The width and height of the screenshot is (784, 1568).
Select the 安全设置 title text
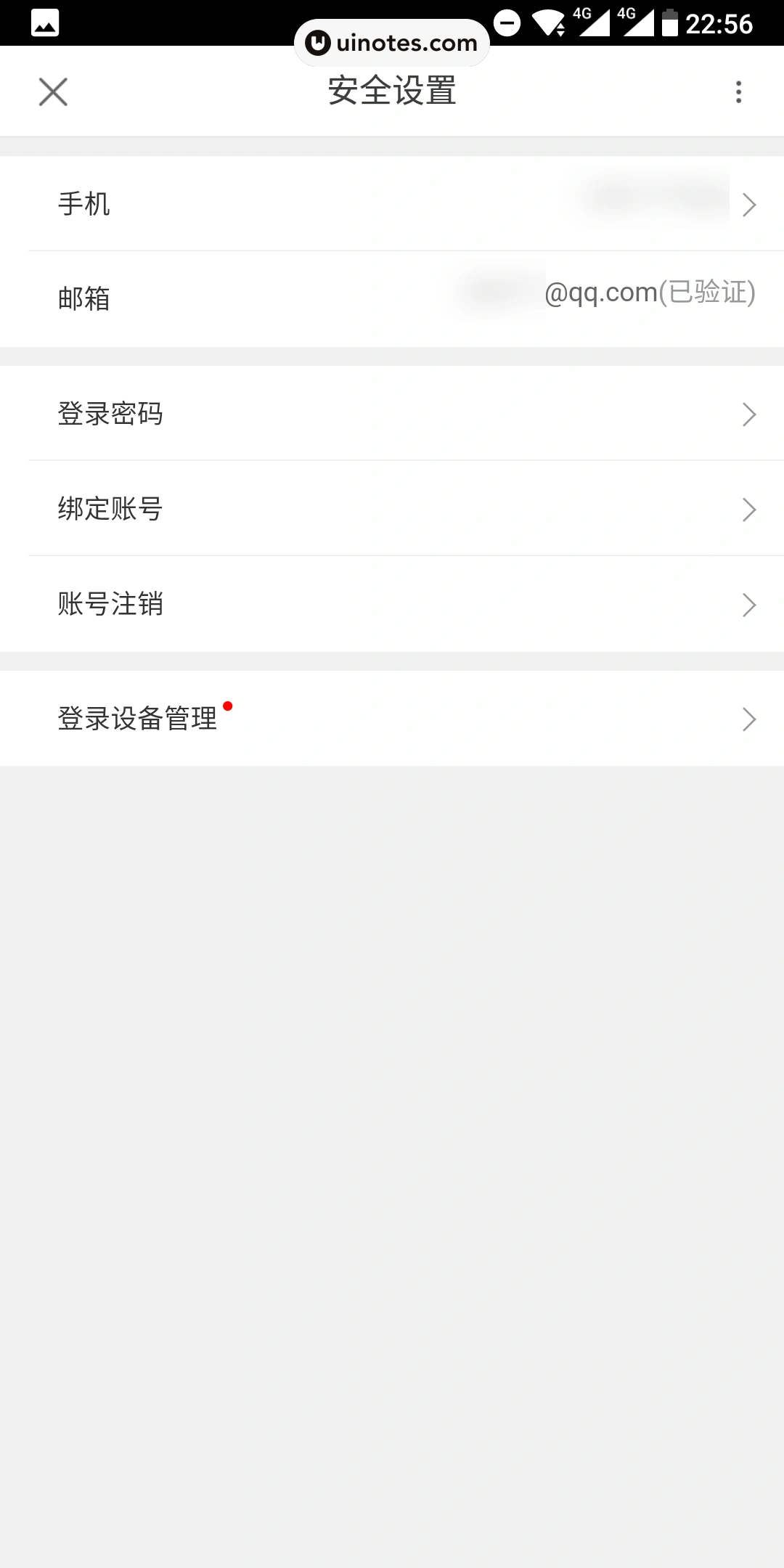392,91
